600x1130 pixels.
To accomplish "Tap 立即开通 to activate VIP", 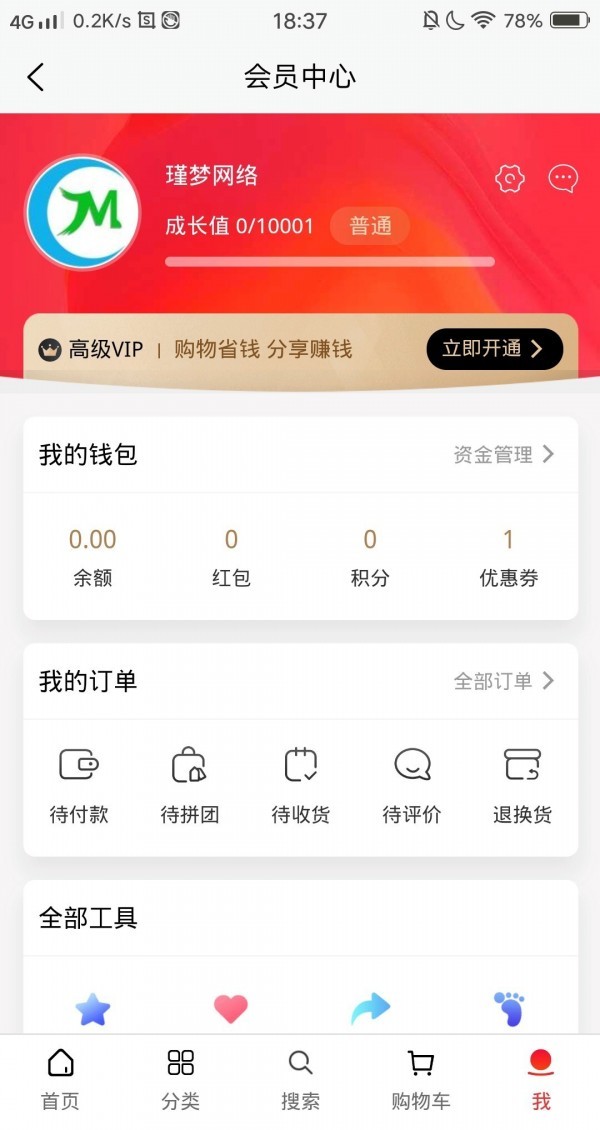I will coord(494,349).
